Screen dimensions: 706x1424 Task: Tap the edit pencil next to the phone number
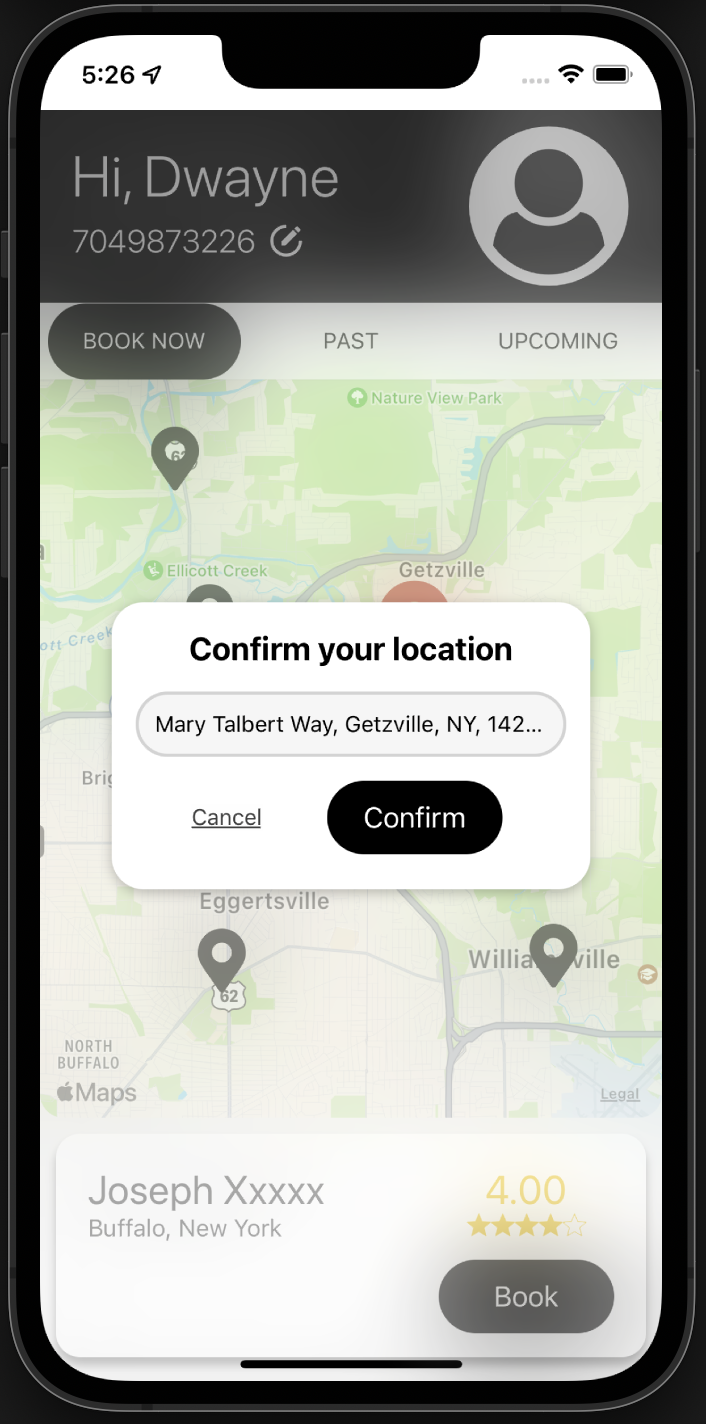[x=287, y=240]
